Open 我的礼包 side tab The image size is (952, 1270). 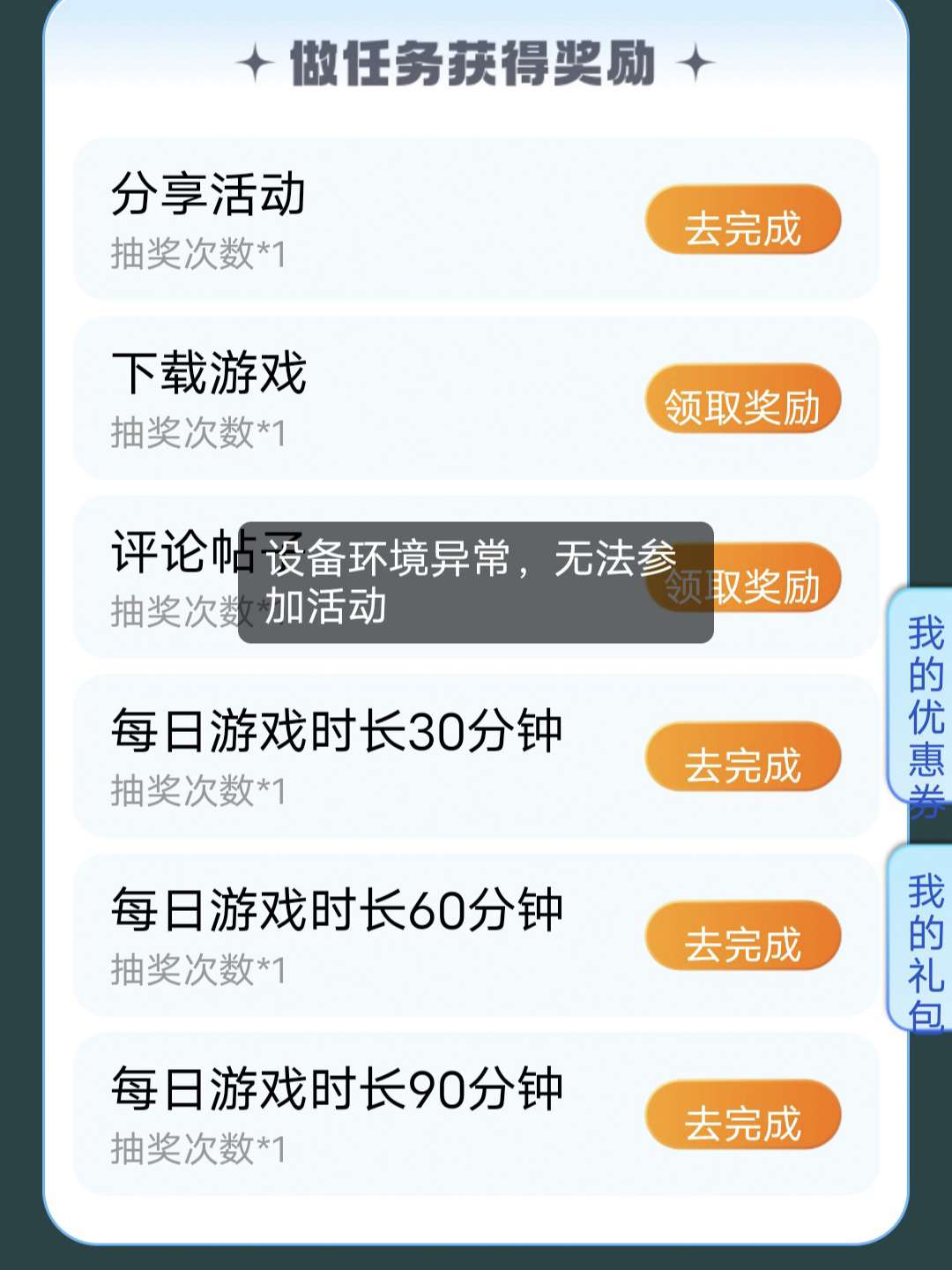click(923, 940)
